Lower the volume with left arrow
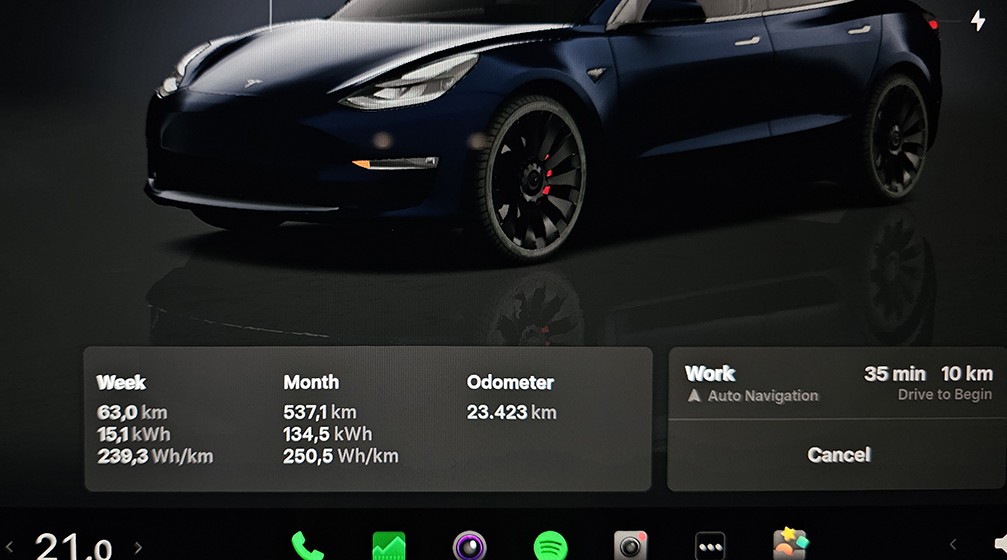Image resolution: width=1007 pixels, height=560 pixels. [951, 546]
